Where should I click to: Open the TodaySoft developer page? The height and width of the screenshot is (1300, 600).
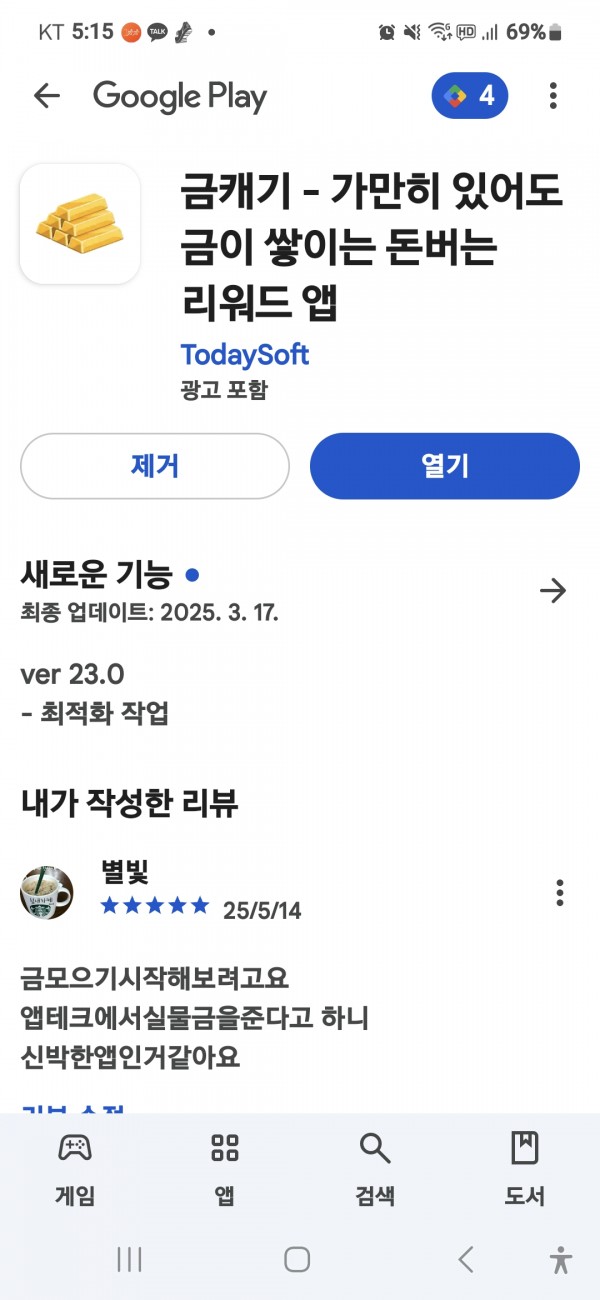245,354
